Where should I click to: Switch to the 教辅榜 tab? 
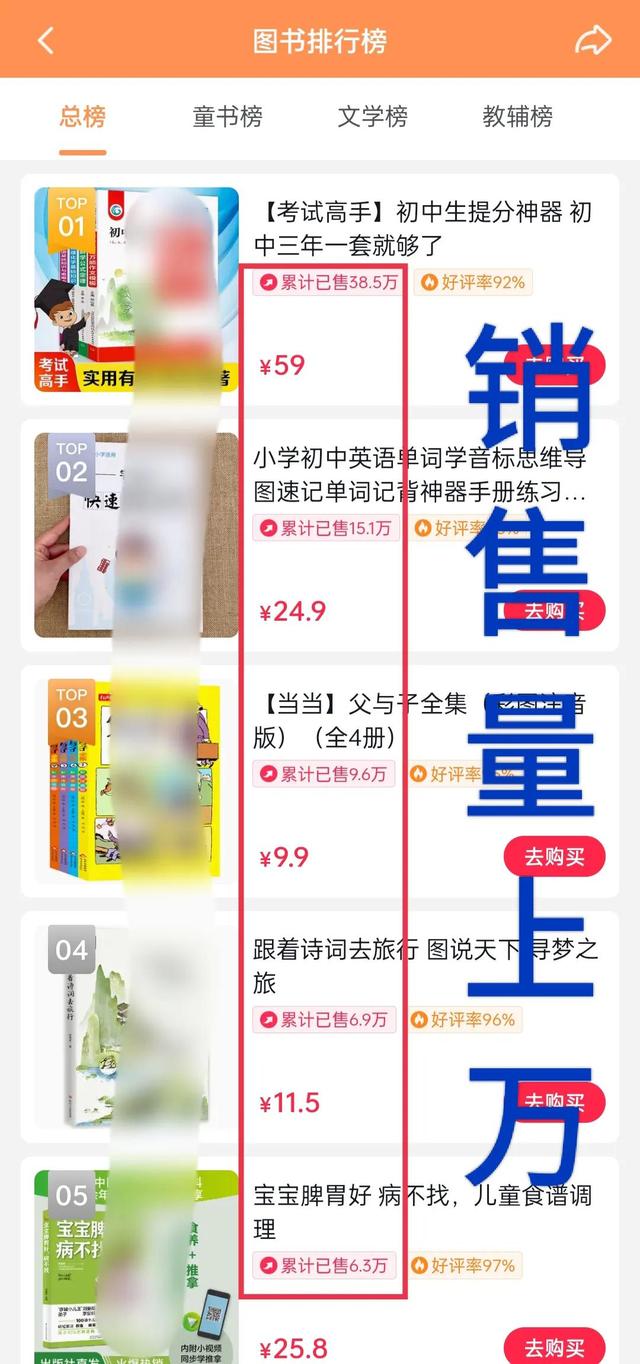click(517, 117)
